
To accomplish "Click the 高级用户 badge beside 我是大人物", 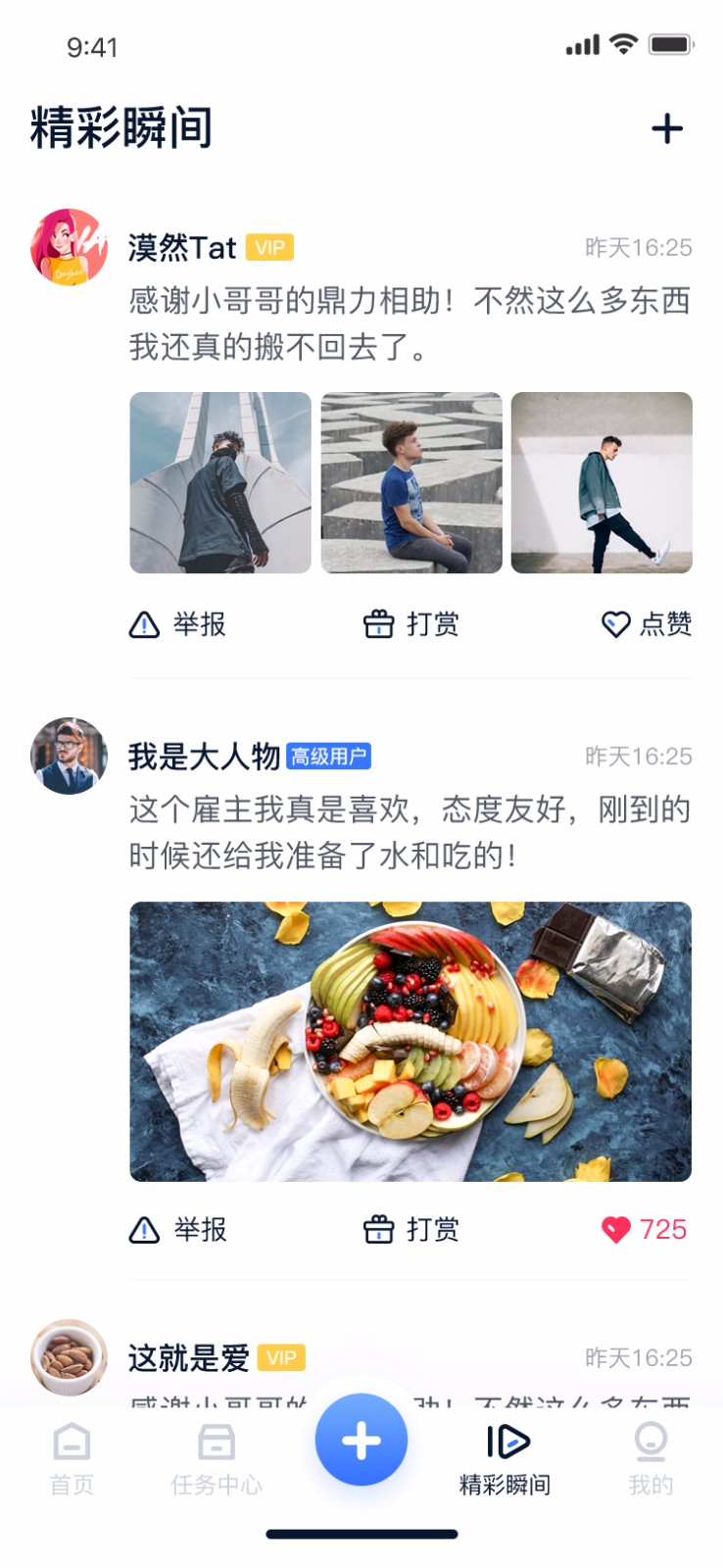I will (x=332, y=757).
